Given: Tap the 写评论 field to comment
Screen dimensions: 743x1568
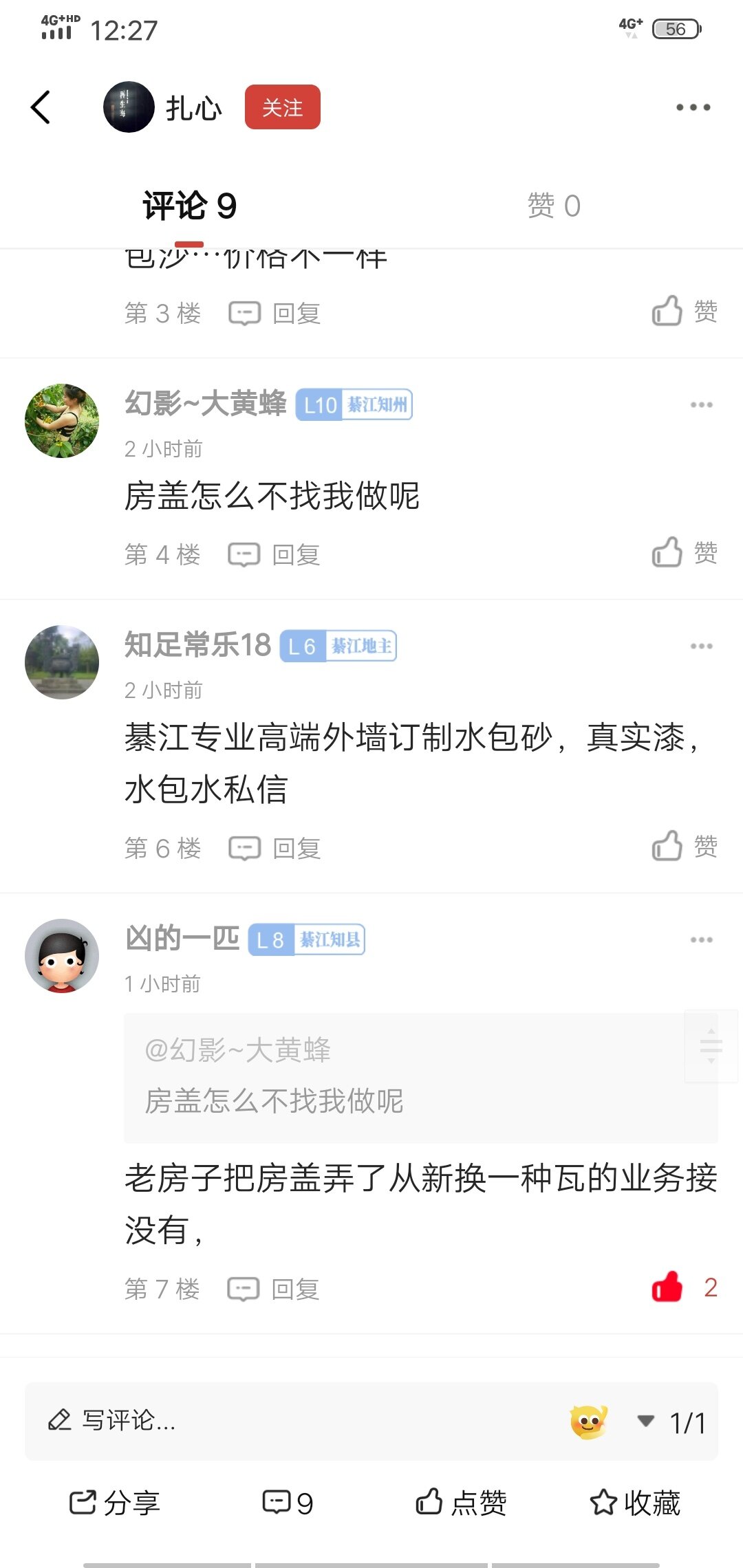Looking at the screenshot, I should point(275,1420).
